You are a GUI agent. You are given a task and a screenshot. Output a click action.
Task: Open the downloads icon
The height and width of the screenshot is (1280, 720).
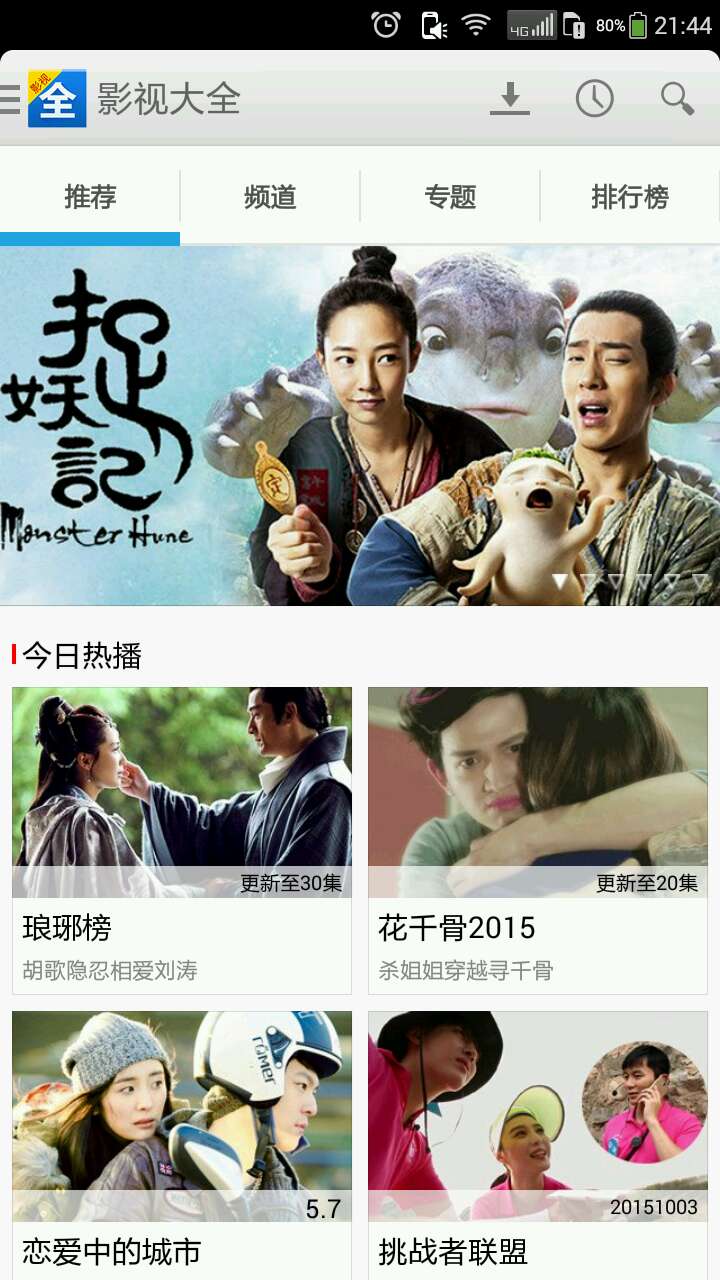(510, 99)
